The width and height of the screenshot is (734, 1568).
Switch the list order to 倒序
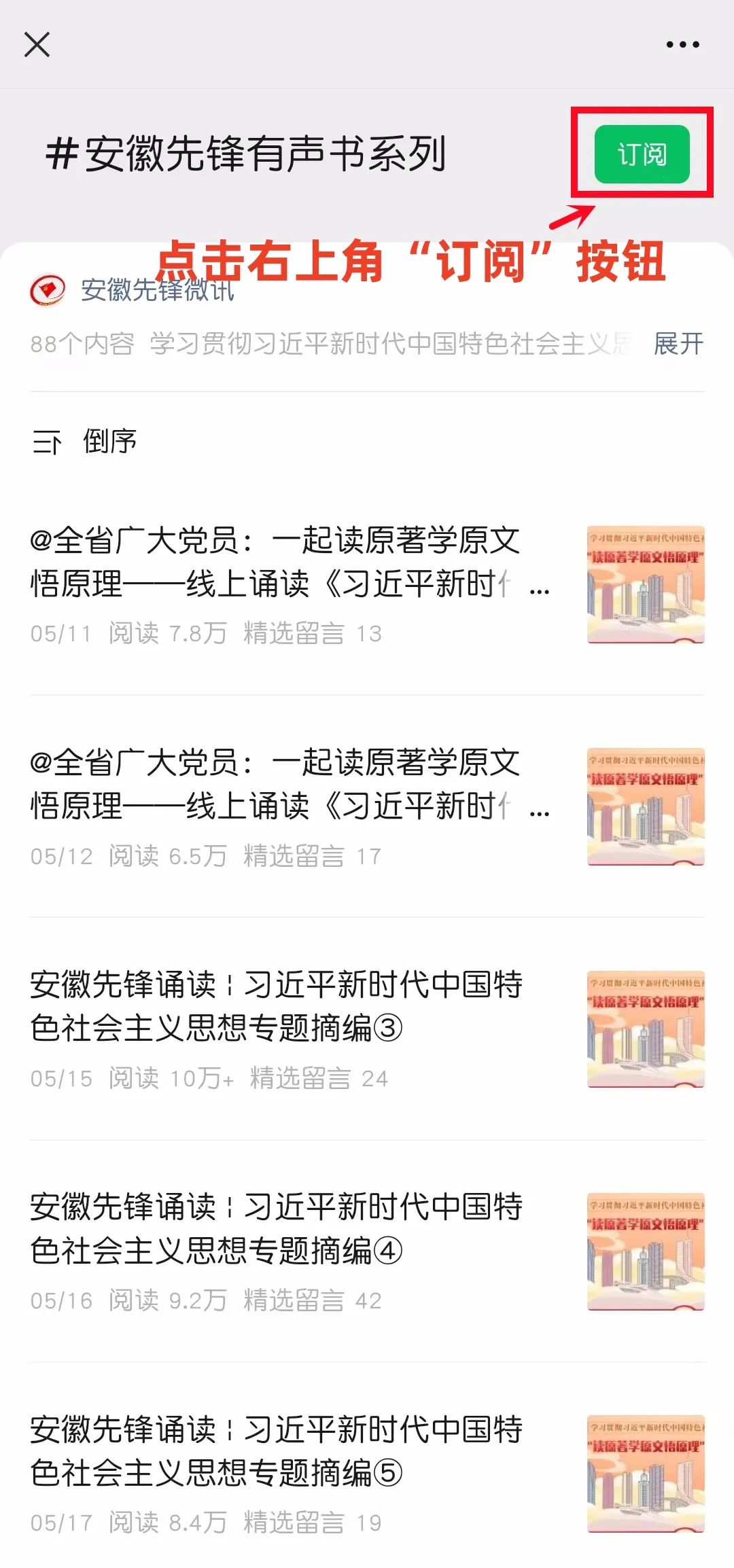coord(86,442)
